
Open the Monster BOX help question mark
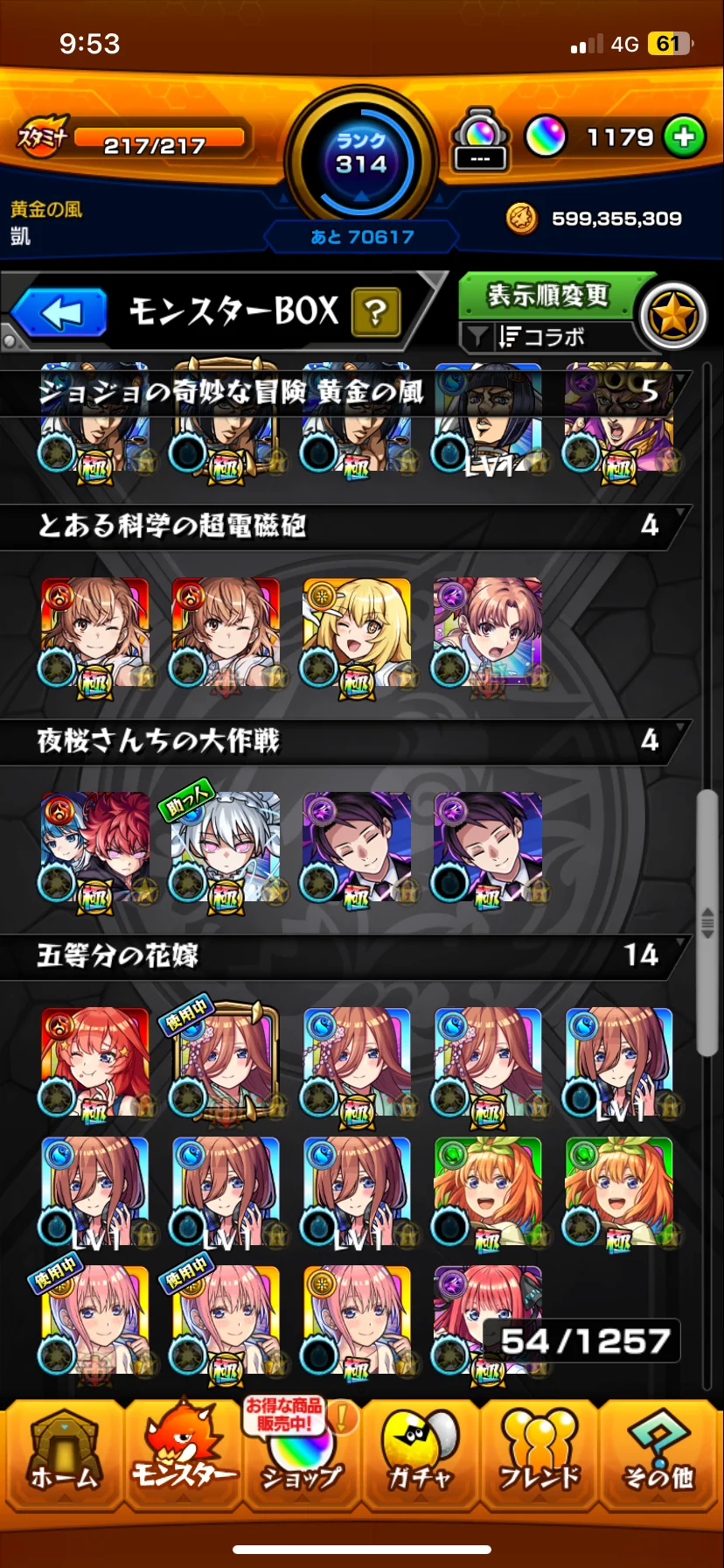pos(376,312)
